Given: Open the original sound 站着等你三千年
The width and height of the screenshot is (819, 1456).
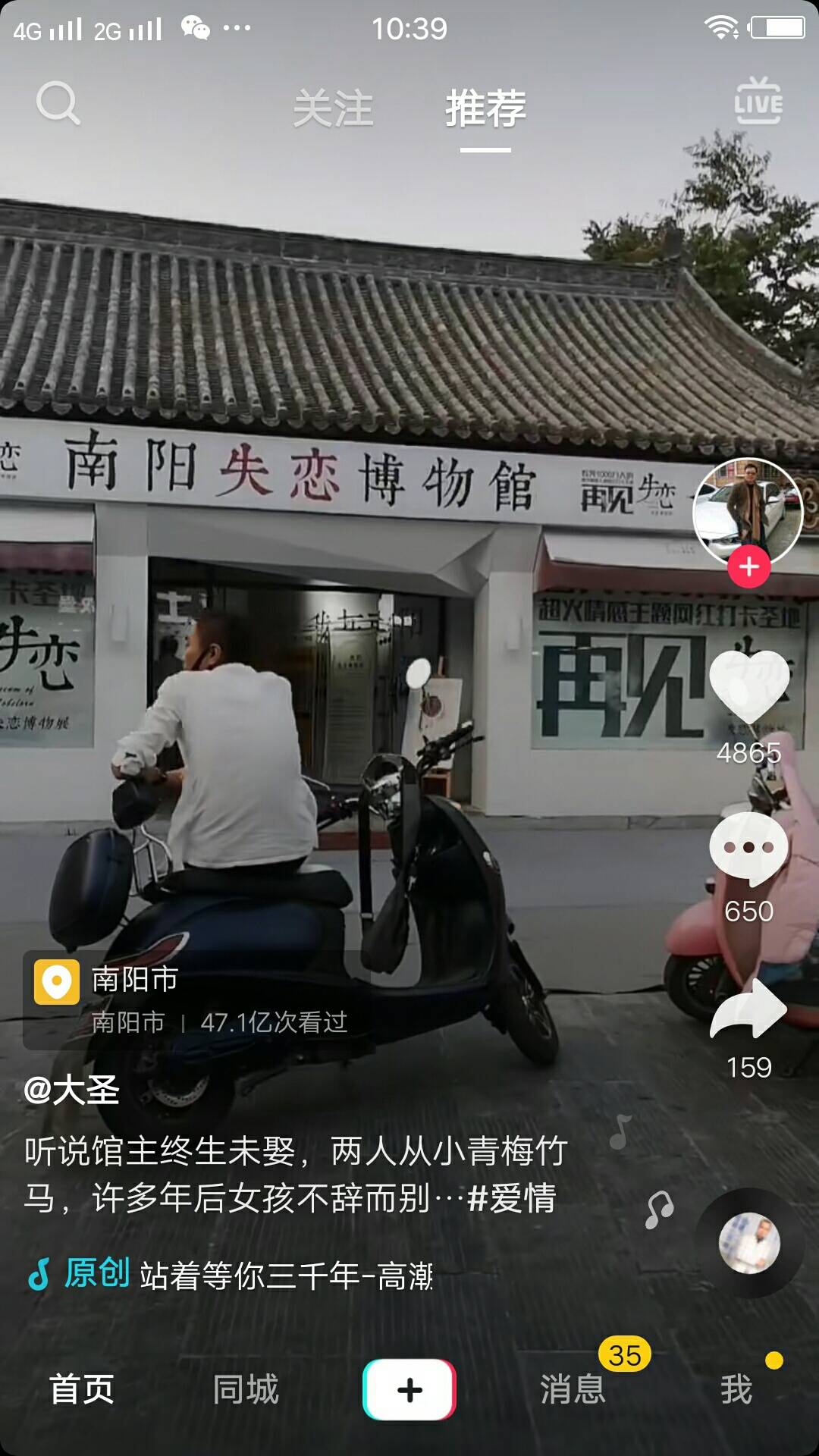Looking at the screenshot, I should pos(284,1276).
